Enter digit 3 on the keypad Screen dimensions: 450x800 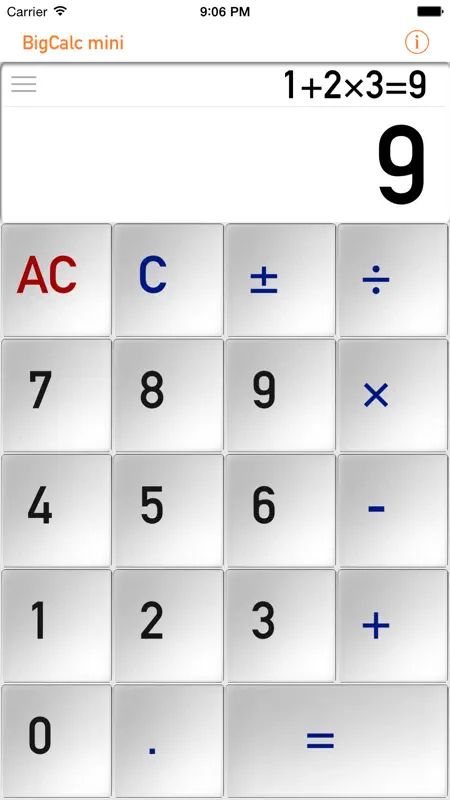click(281, 626)
